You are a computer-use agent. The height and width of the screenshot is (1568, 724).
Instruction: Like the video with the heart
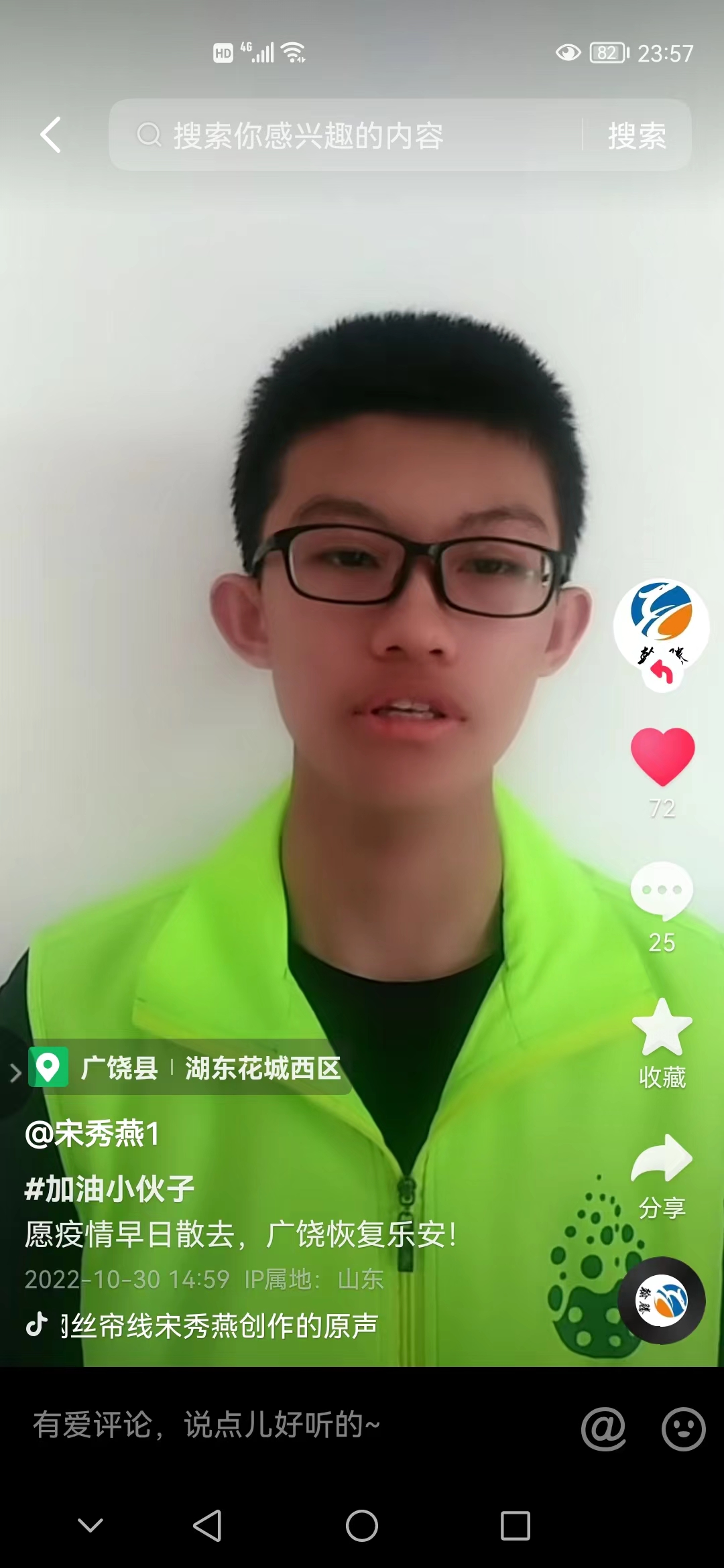point(662,757)
